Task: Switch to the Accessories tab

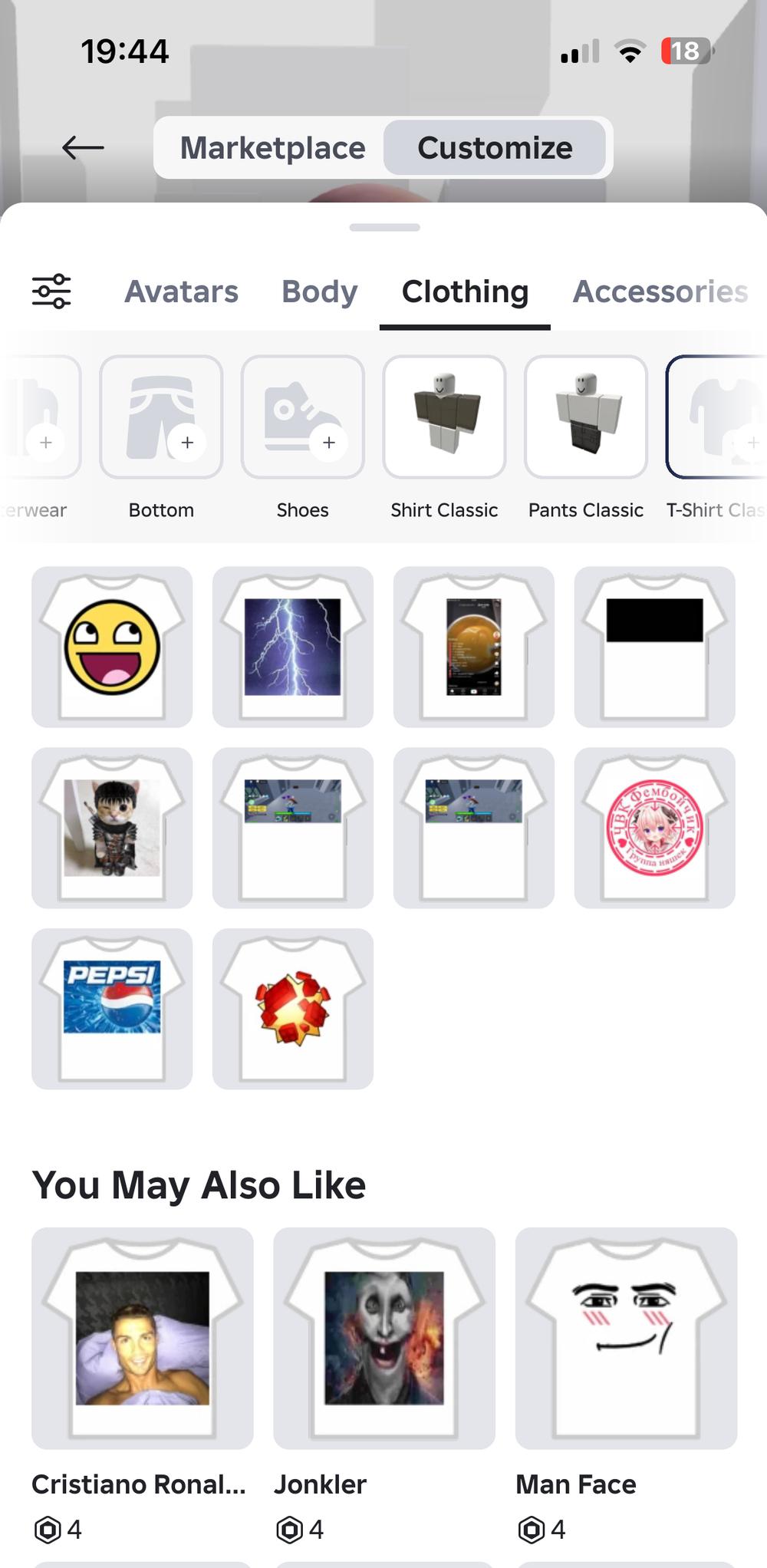Action: coord(660,292)
